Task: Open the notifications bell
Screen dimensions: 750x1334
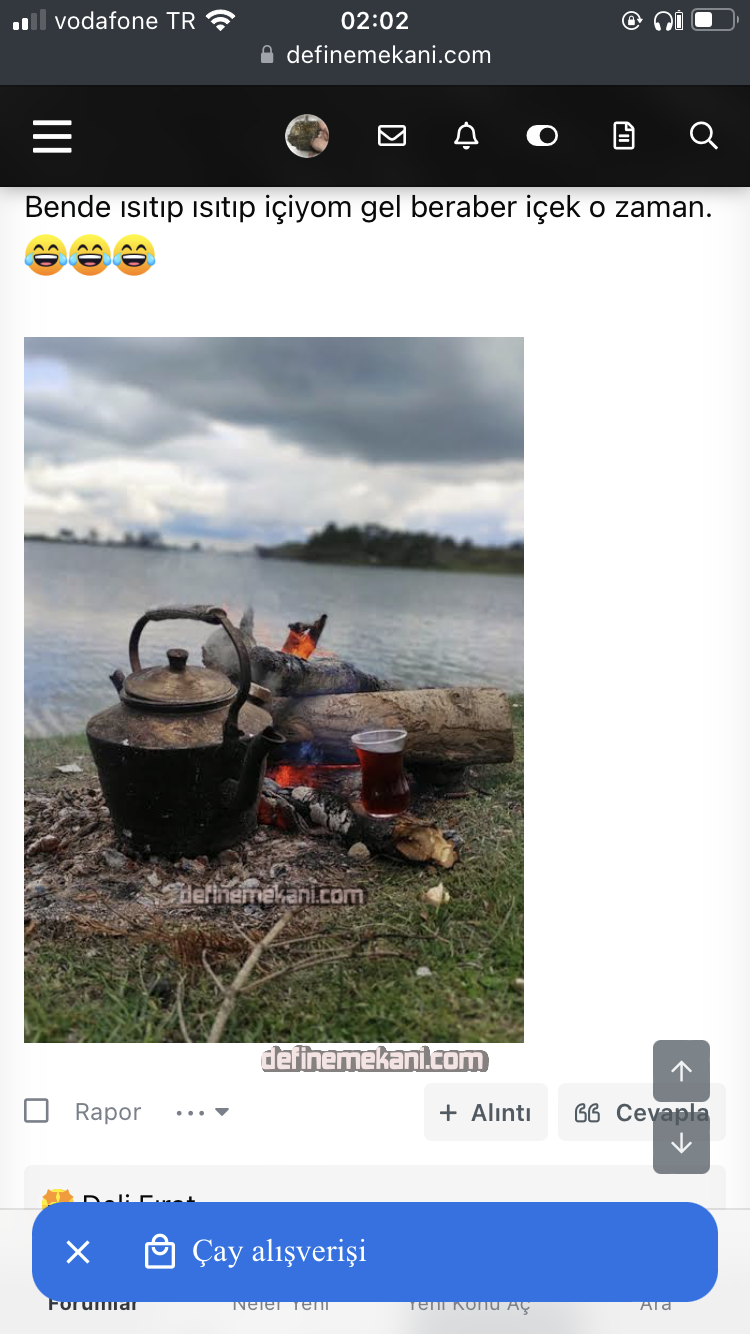Action: coord(466,136)
